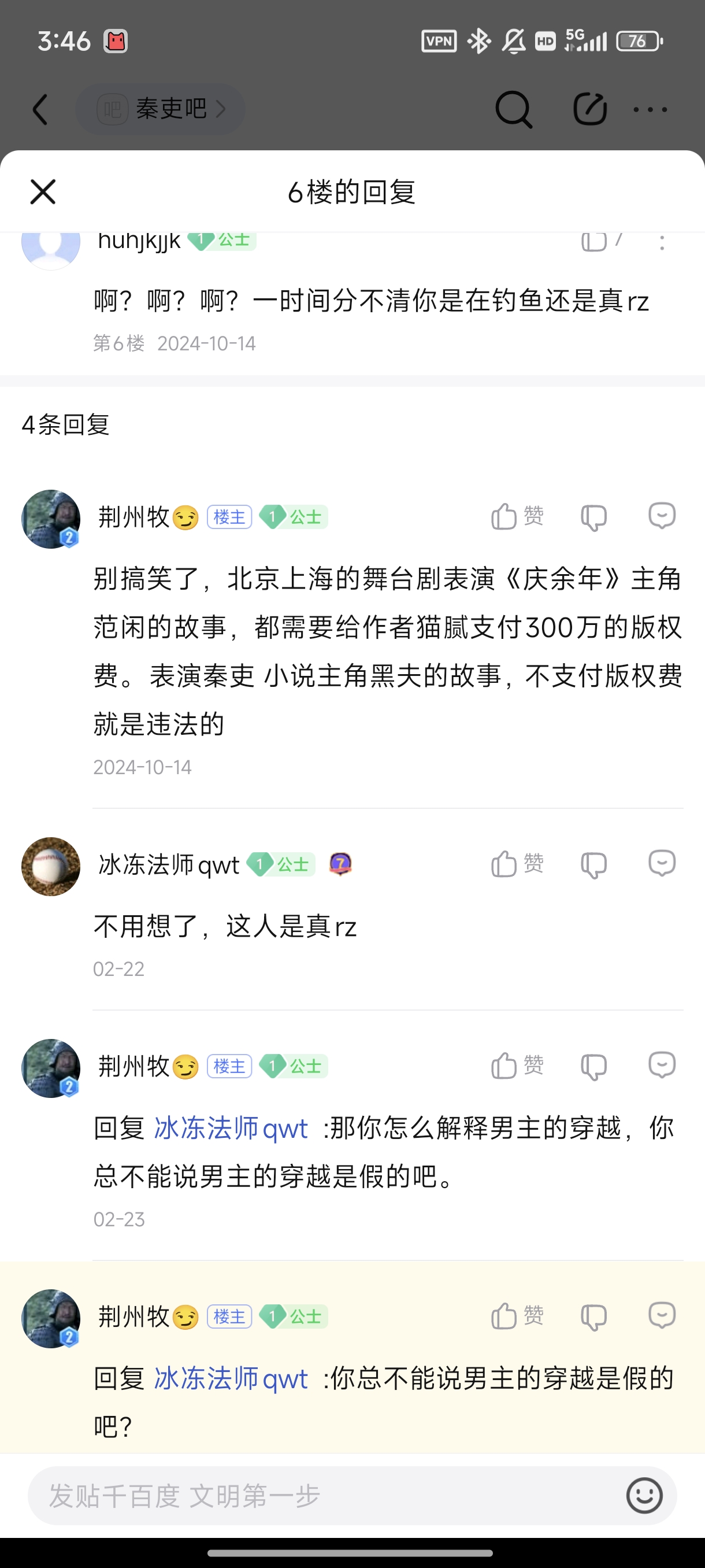Dislike 荆州牧's reply dated 2024-10-14
Image resolution: width=705 pixels, height=1568 pixels.
(x=593, y=517)
